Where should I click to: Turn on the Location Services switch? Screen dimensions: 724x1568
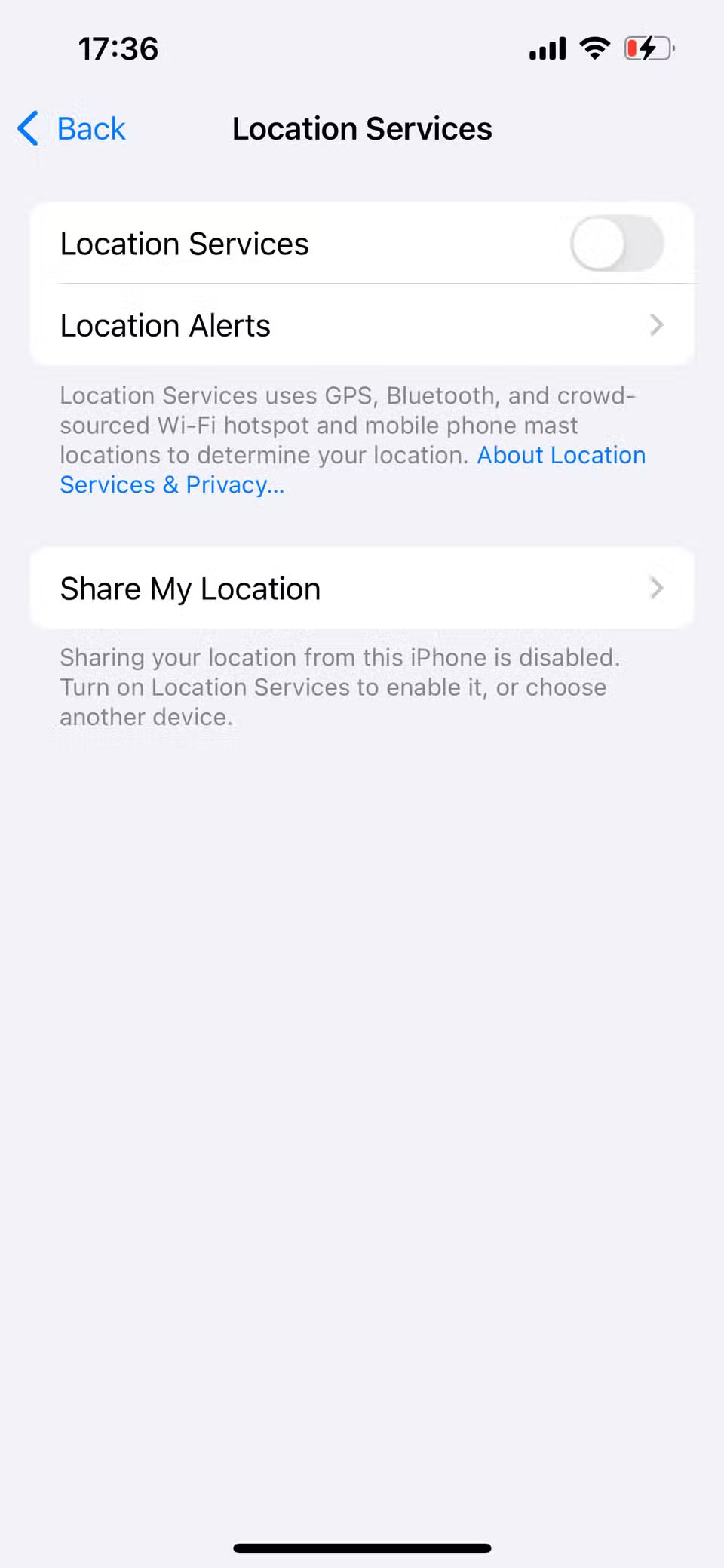tap(615, 244)
